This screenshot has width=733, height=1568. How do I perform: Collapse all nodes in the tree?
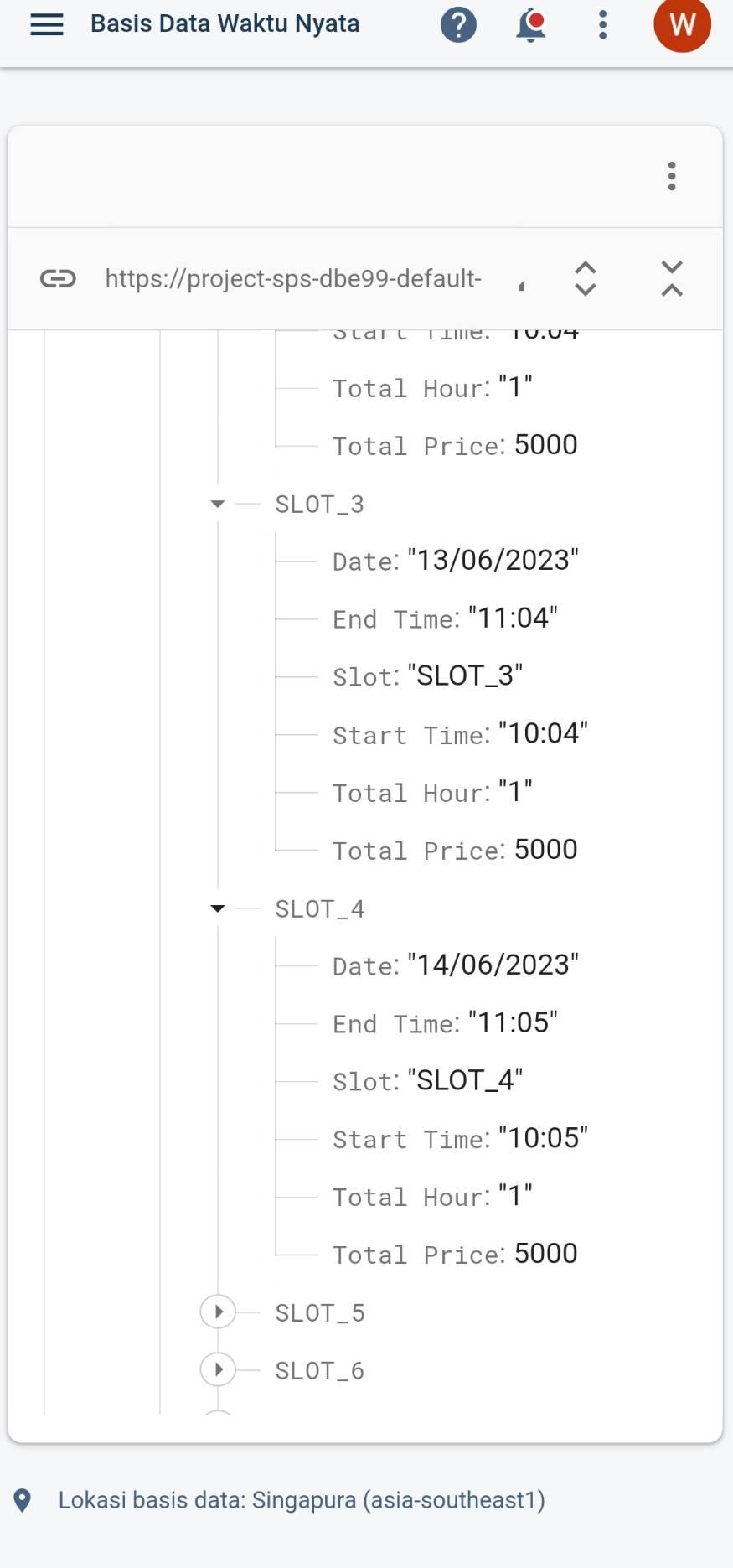671,278
